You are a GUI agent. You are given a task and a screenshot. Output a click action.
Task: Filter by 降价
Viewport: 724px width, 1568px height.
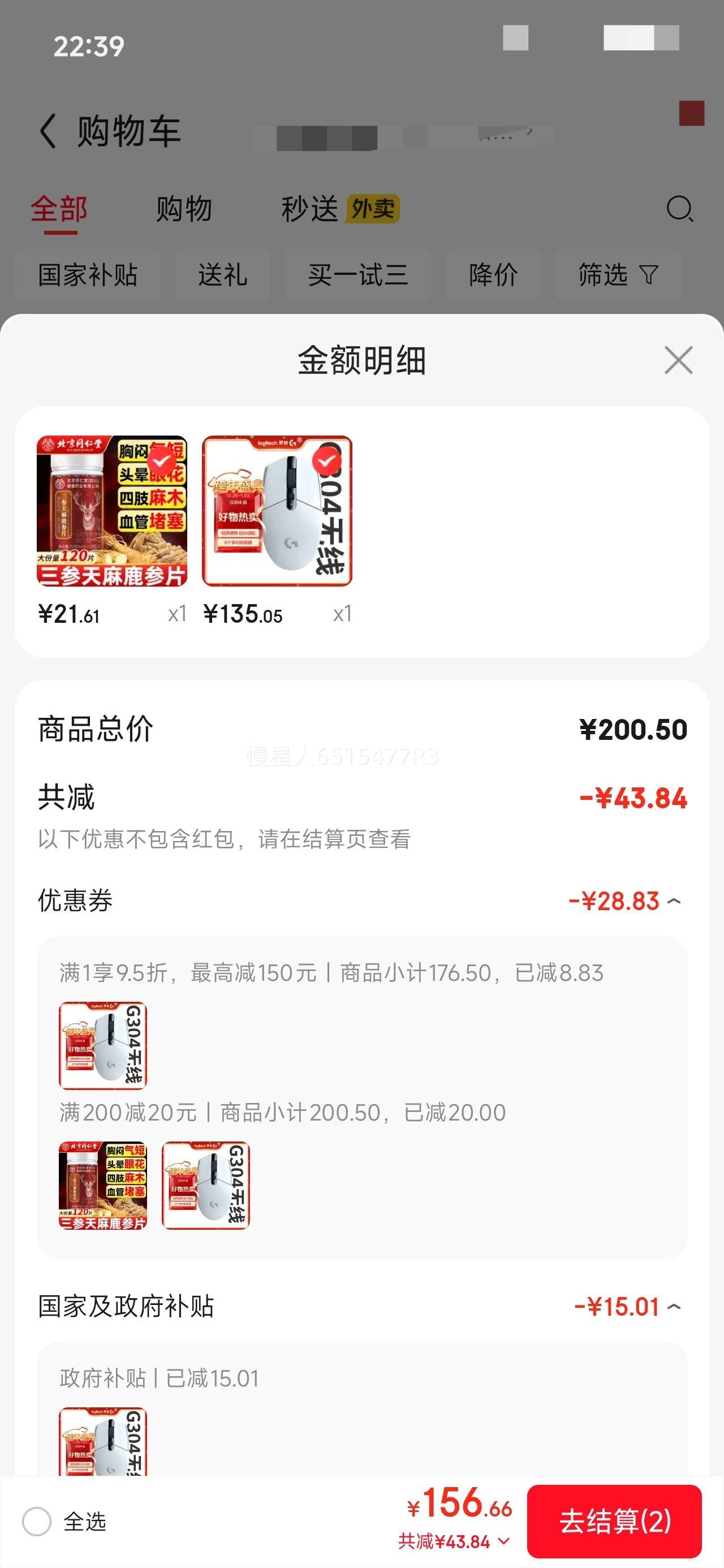pos(492,275)
